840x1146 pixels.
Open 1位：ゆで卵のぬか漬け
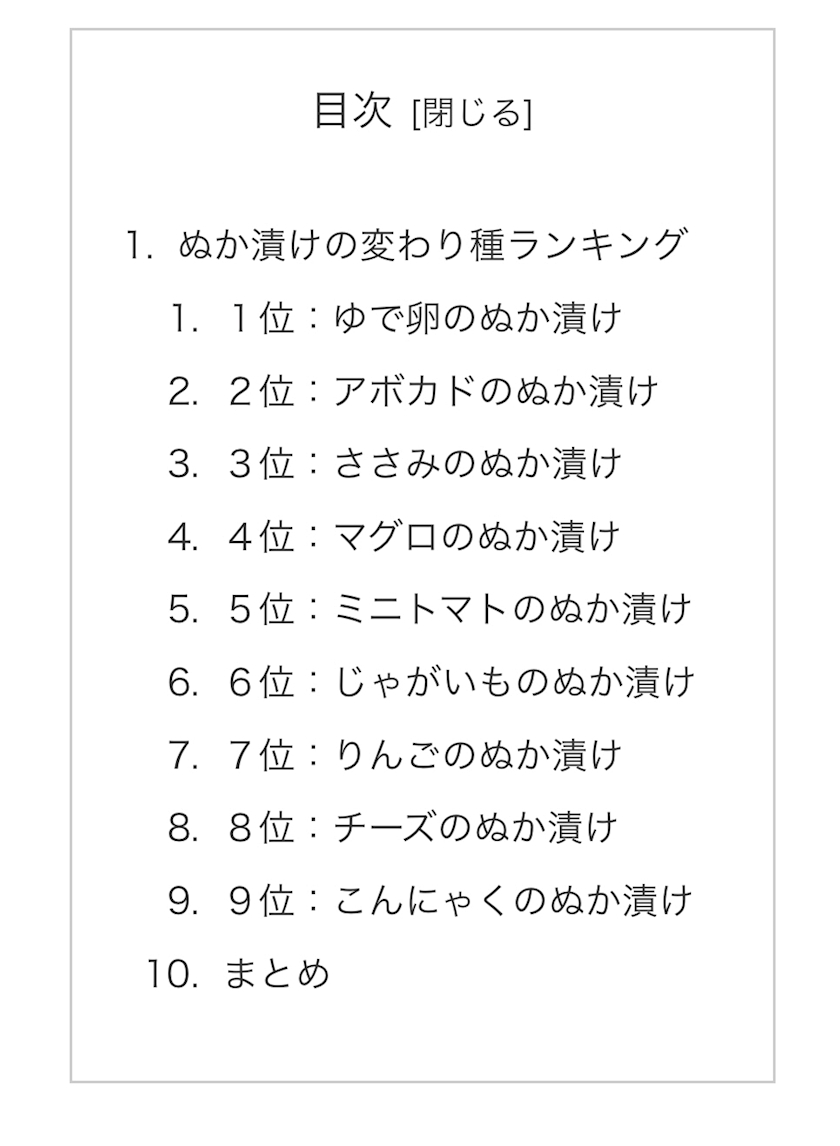point(425,318)
